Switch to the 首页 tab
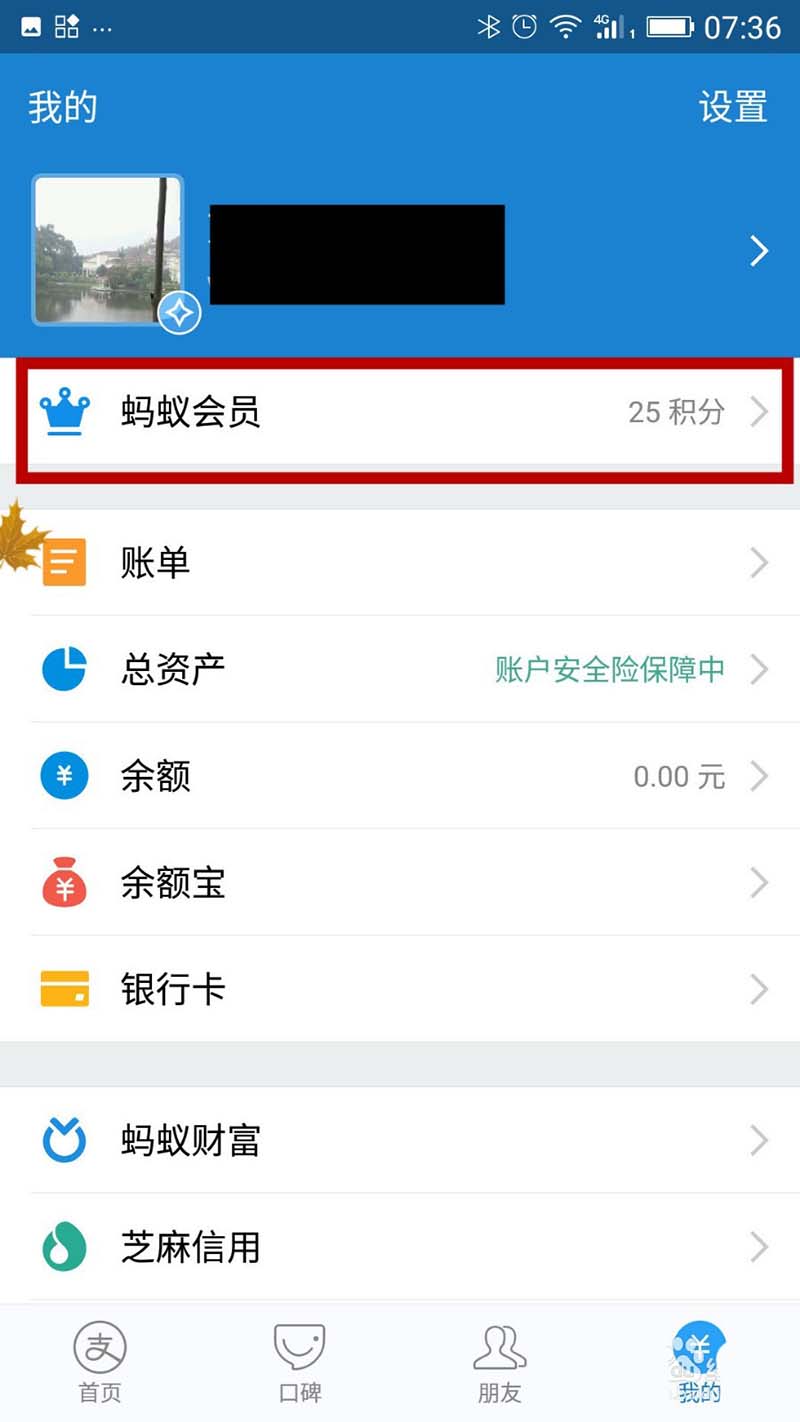The height and width of the screenshot is (1422, 800). (98, 1360)
